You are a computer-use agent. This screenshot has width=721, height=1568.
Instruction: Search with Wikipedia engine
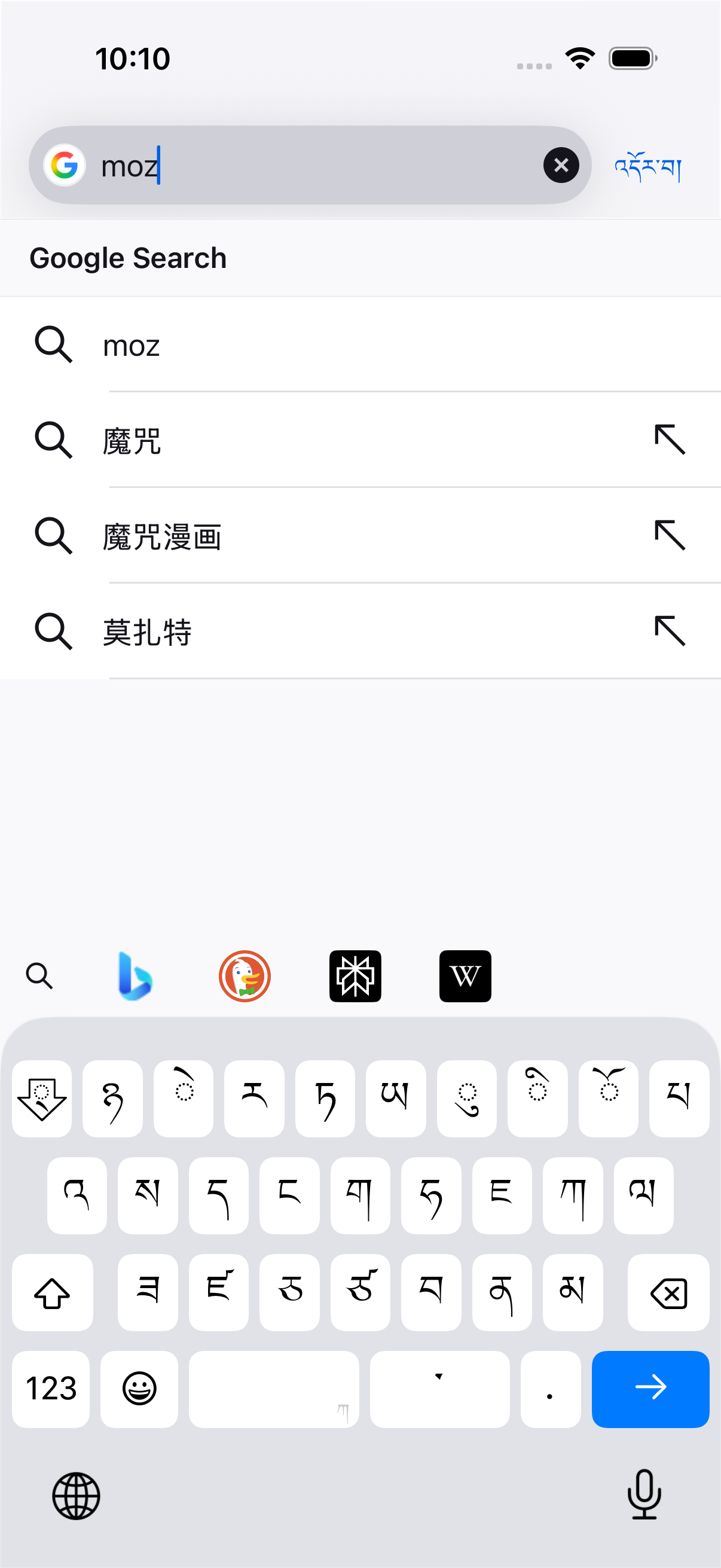click(x=465, y=976)
